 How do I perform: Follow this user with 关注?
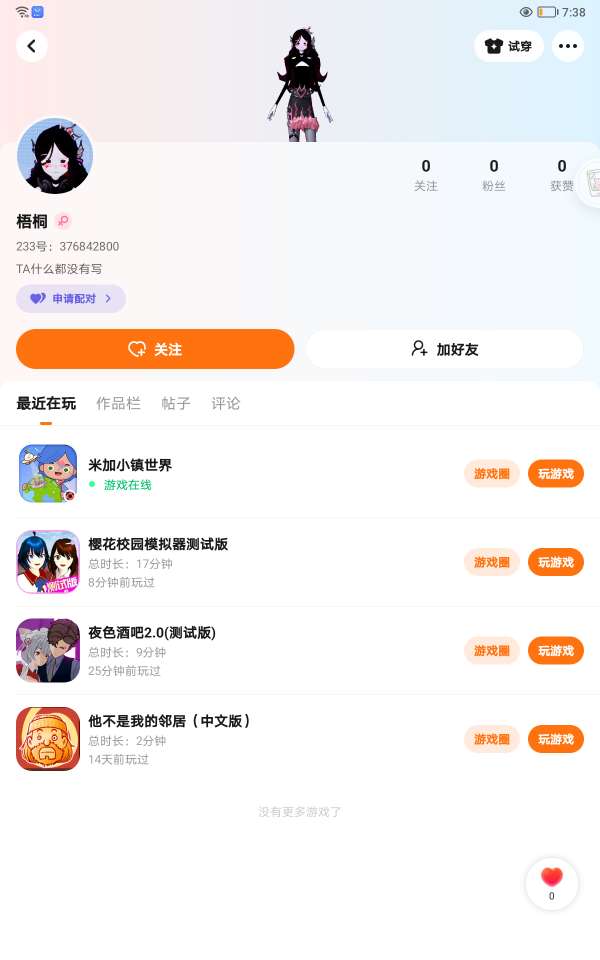pos(155,349)
